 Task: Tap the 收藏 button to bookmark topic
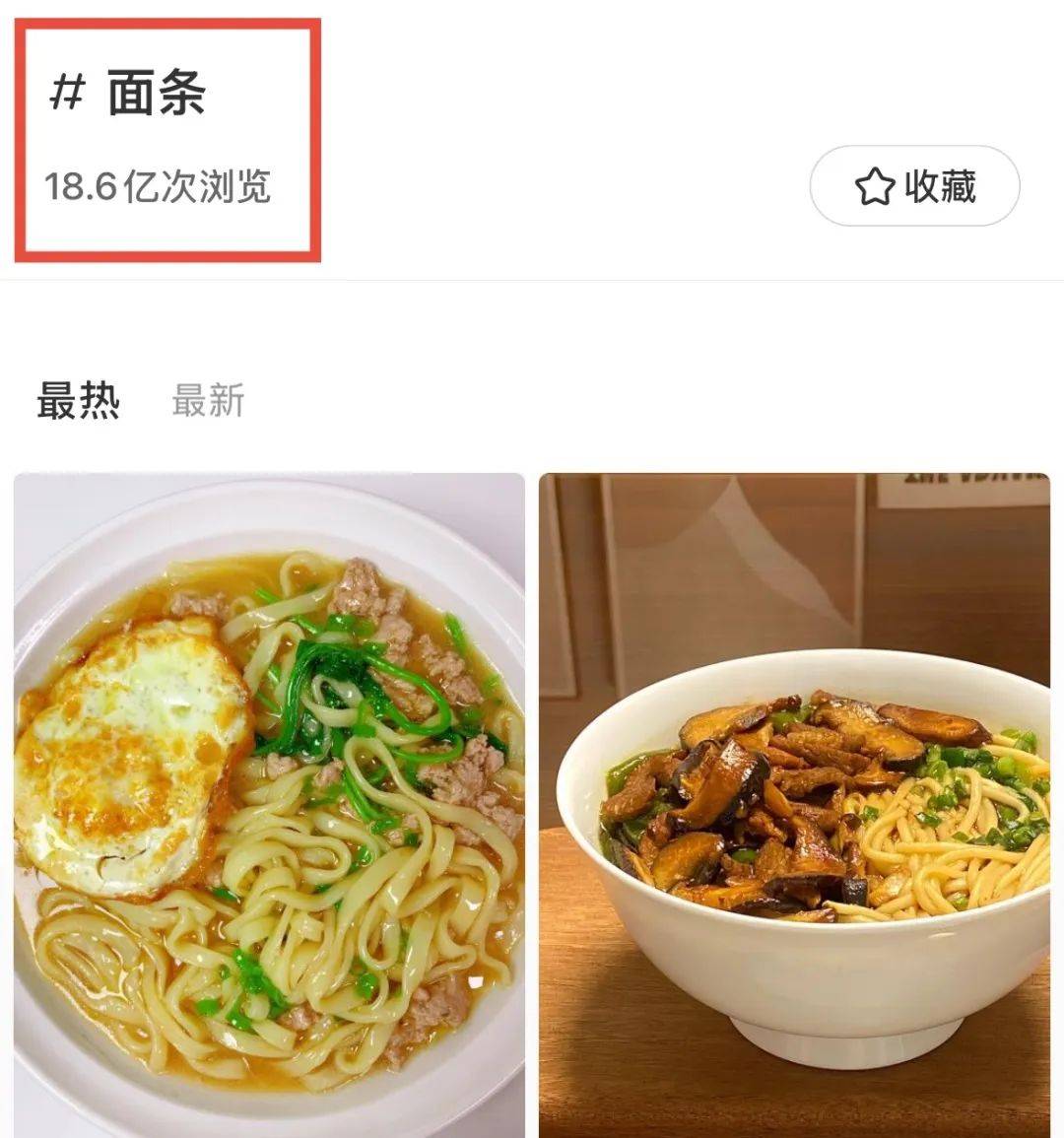914,186
